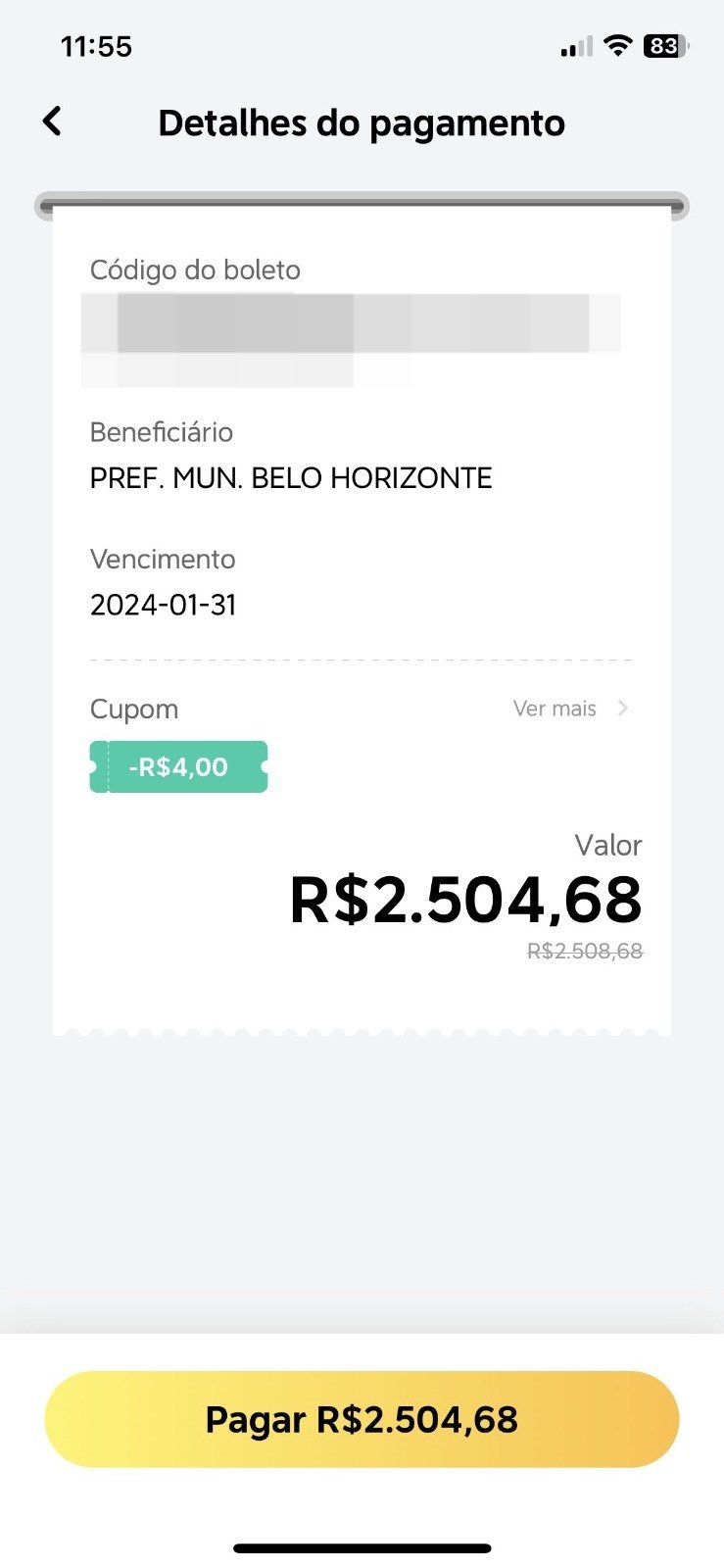This screenshot has height=1568, width=724.
Task: Confirm with the Pagar R$2.504,68 button
Action: tap(362, 1419)
